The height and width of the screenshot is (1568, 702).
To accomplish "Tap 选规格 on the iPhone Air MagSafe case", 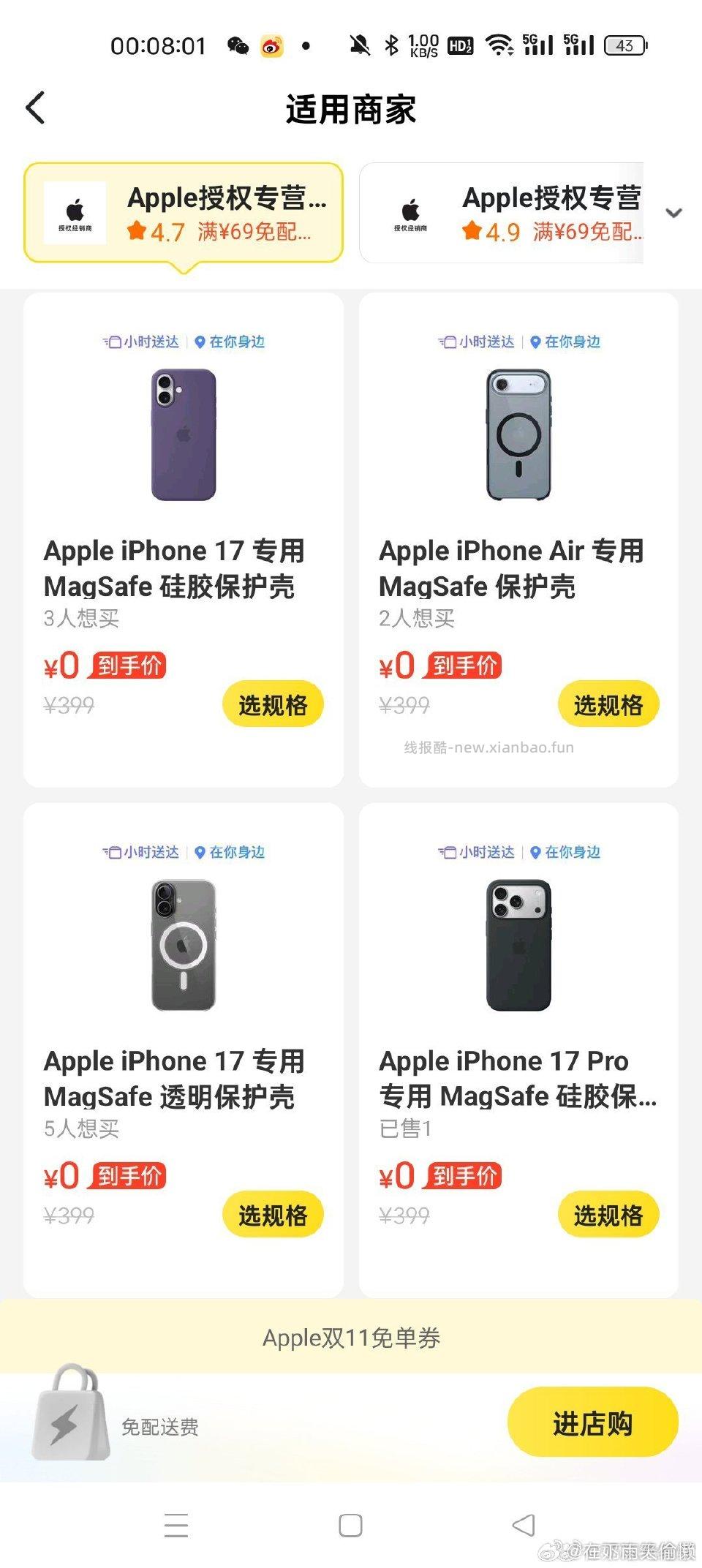I will click(x=608, y=704).
